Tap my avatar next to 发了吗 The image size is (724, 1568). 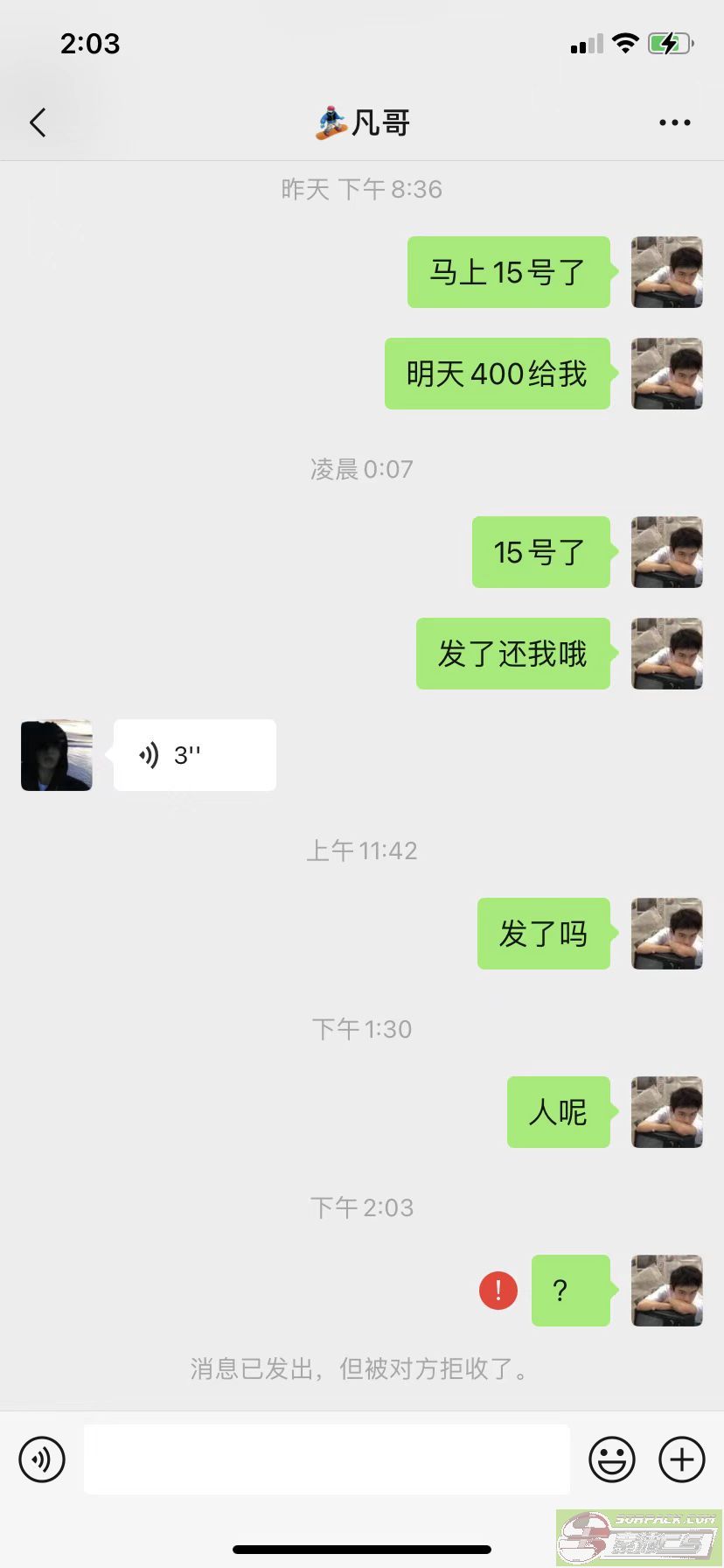pos(667,934)
